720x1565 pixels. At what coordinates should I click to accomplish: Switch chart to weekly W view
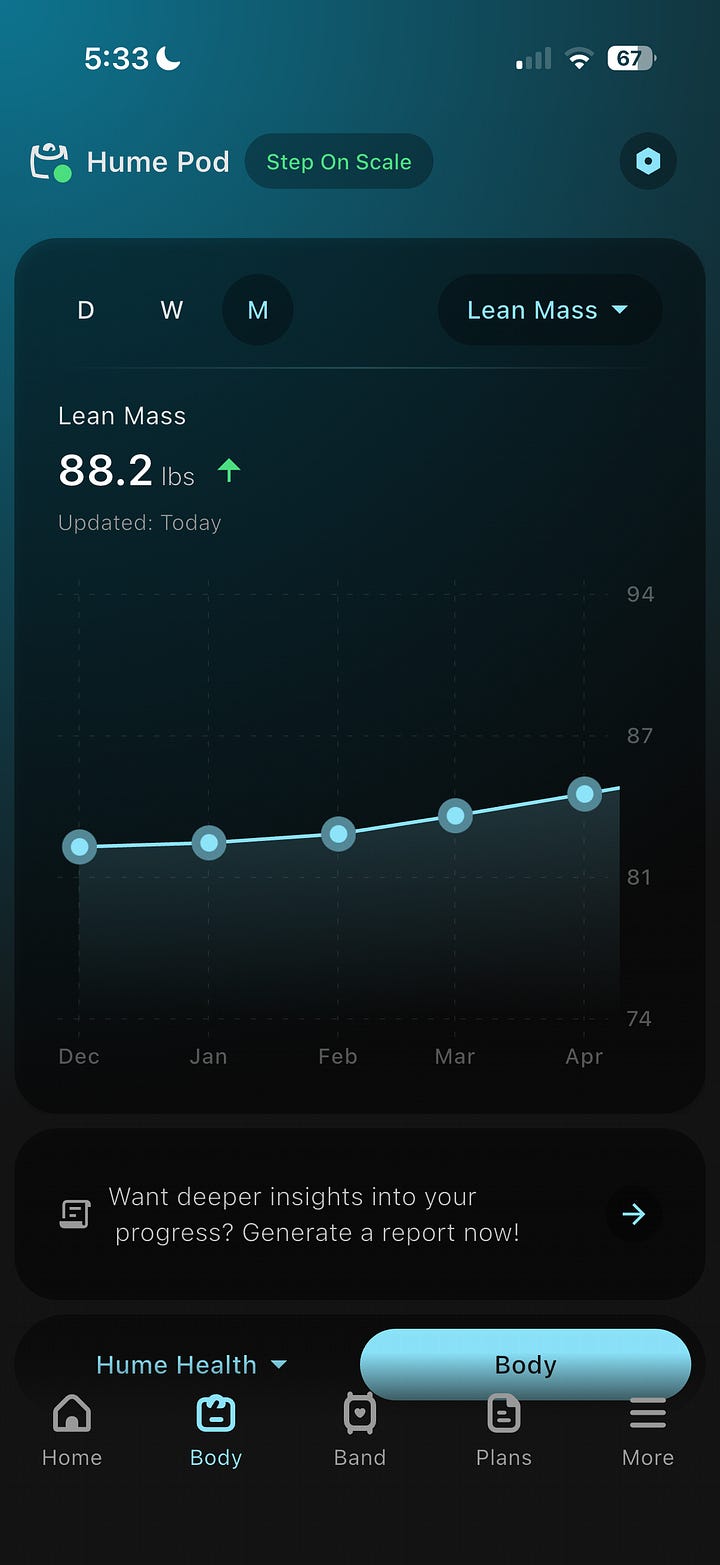click(172, 310)
